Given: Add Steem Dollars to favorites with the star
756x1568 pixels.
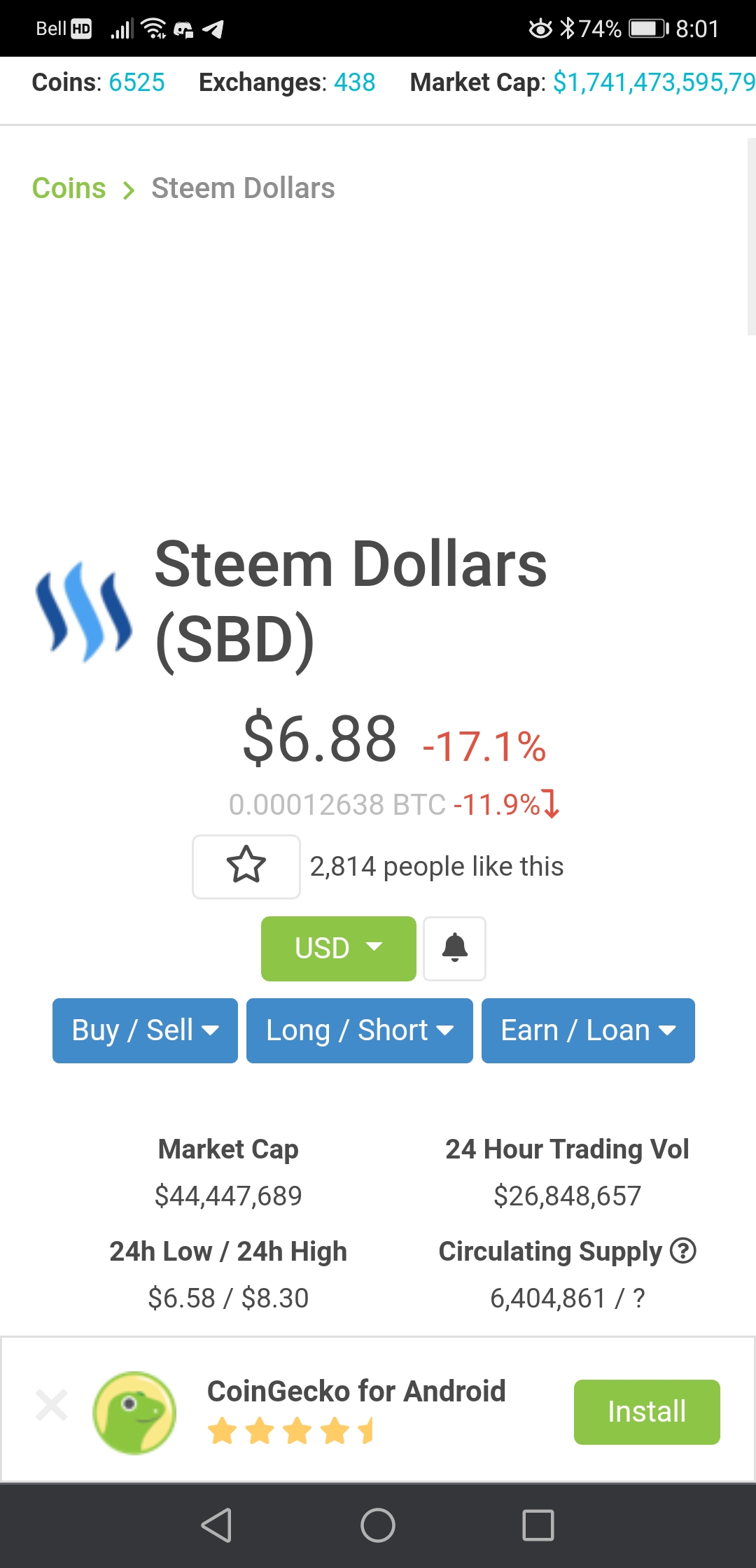Looking at the screenshot, I should click(x=246, y=866).
